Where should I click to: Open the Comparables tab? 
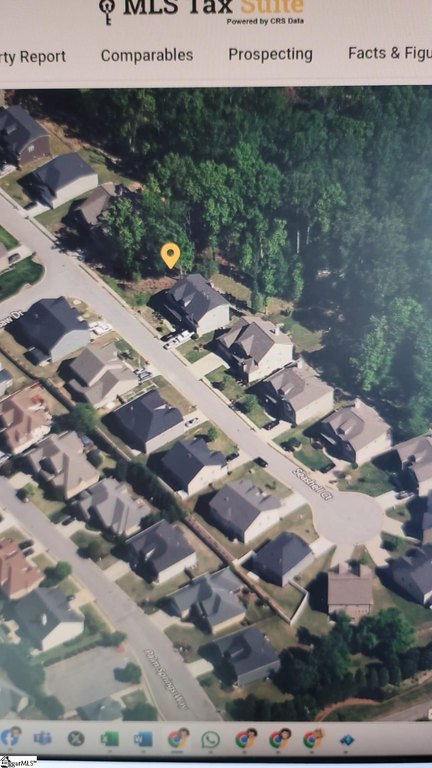[x=147, y=56]
